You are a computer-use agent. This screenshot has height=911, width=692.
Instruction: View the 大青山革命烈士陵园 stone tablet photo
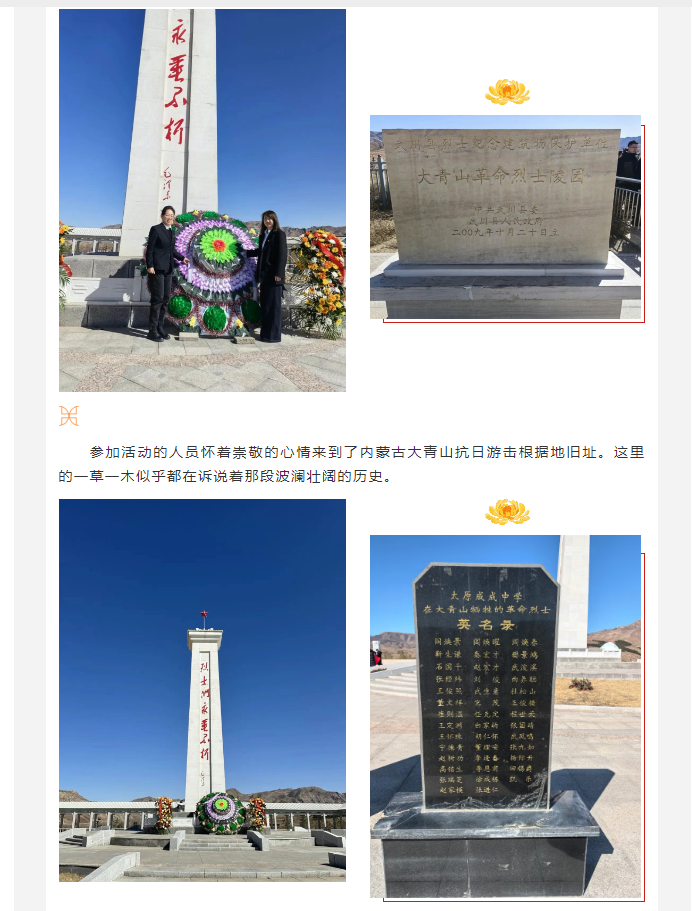coord(505,217)
